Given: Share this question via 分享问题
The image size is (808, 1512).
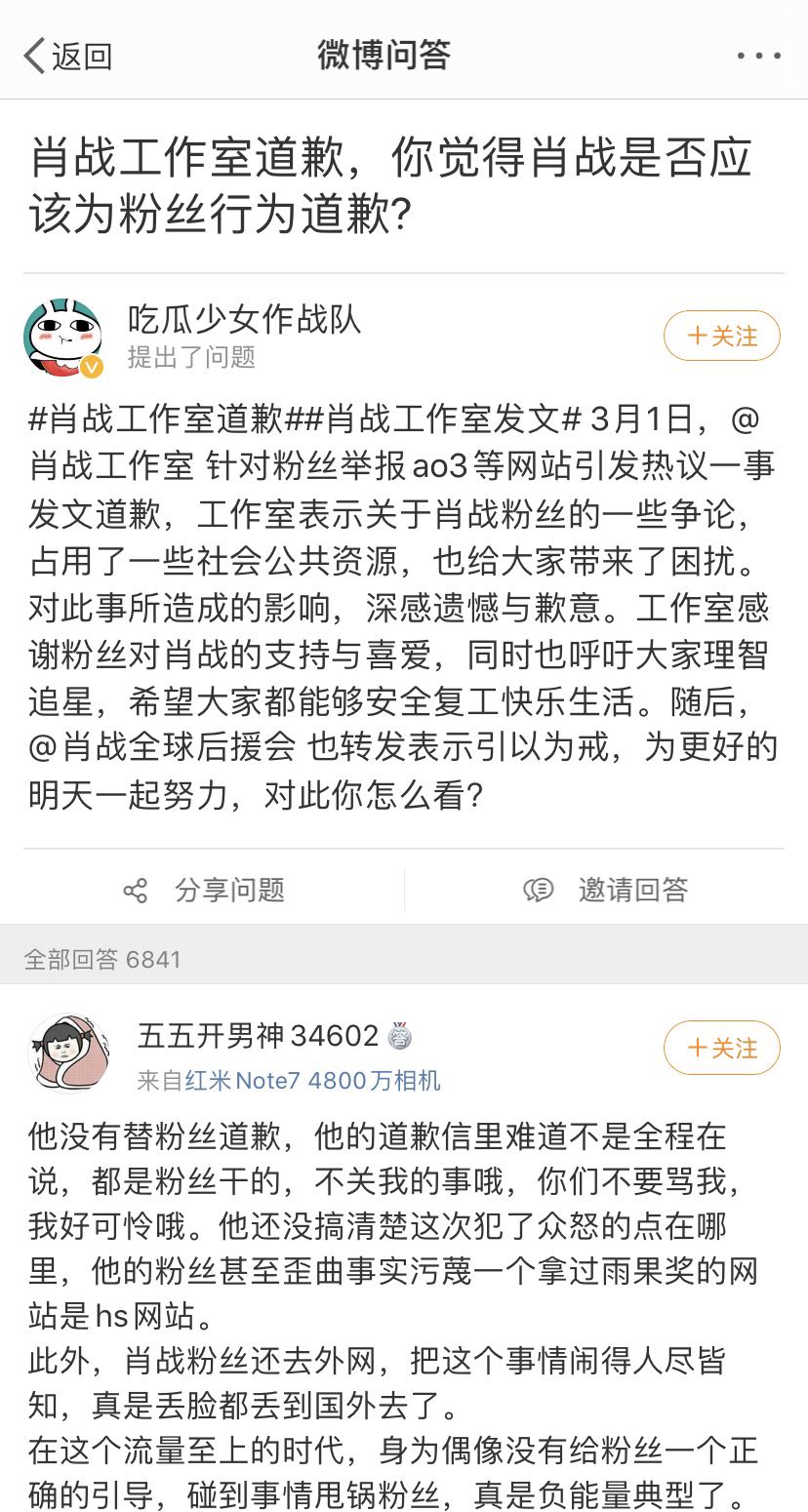Looking at the screenshot, I should 203,889.
